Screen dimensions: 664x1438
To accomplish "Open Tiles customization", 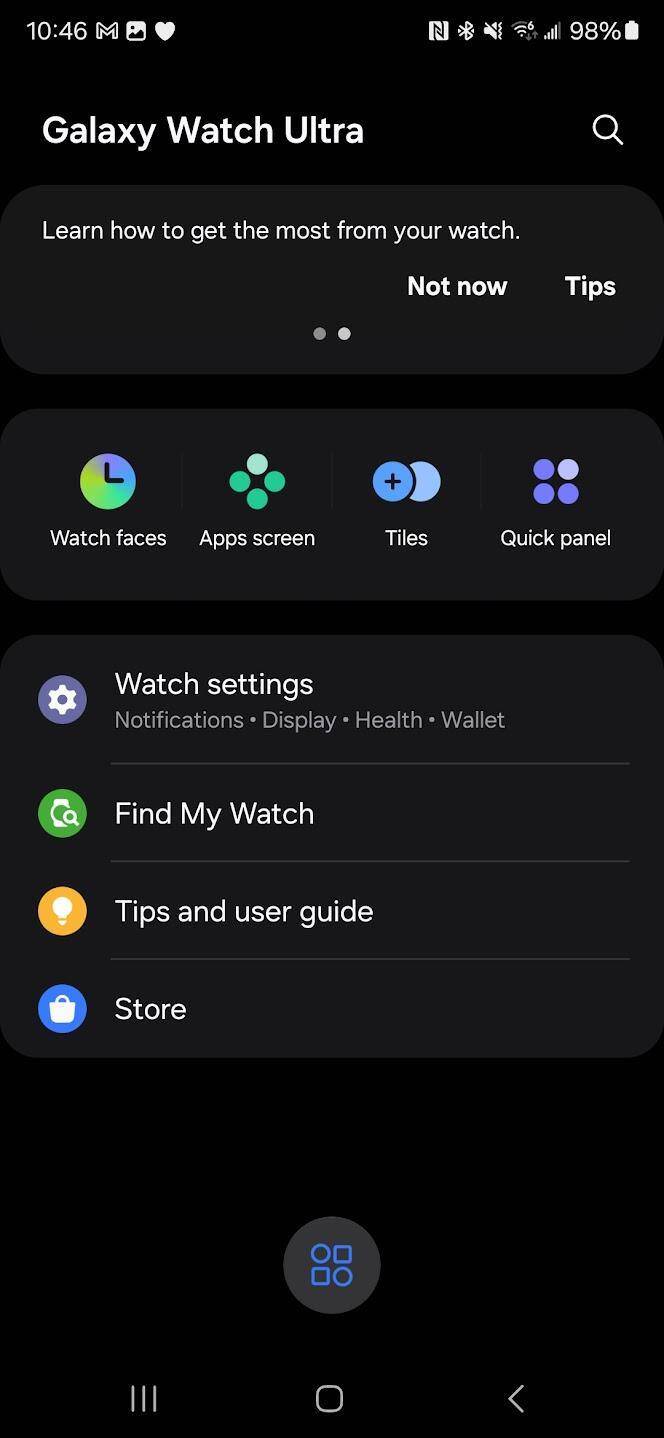I will pos(406,500).
